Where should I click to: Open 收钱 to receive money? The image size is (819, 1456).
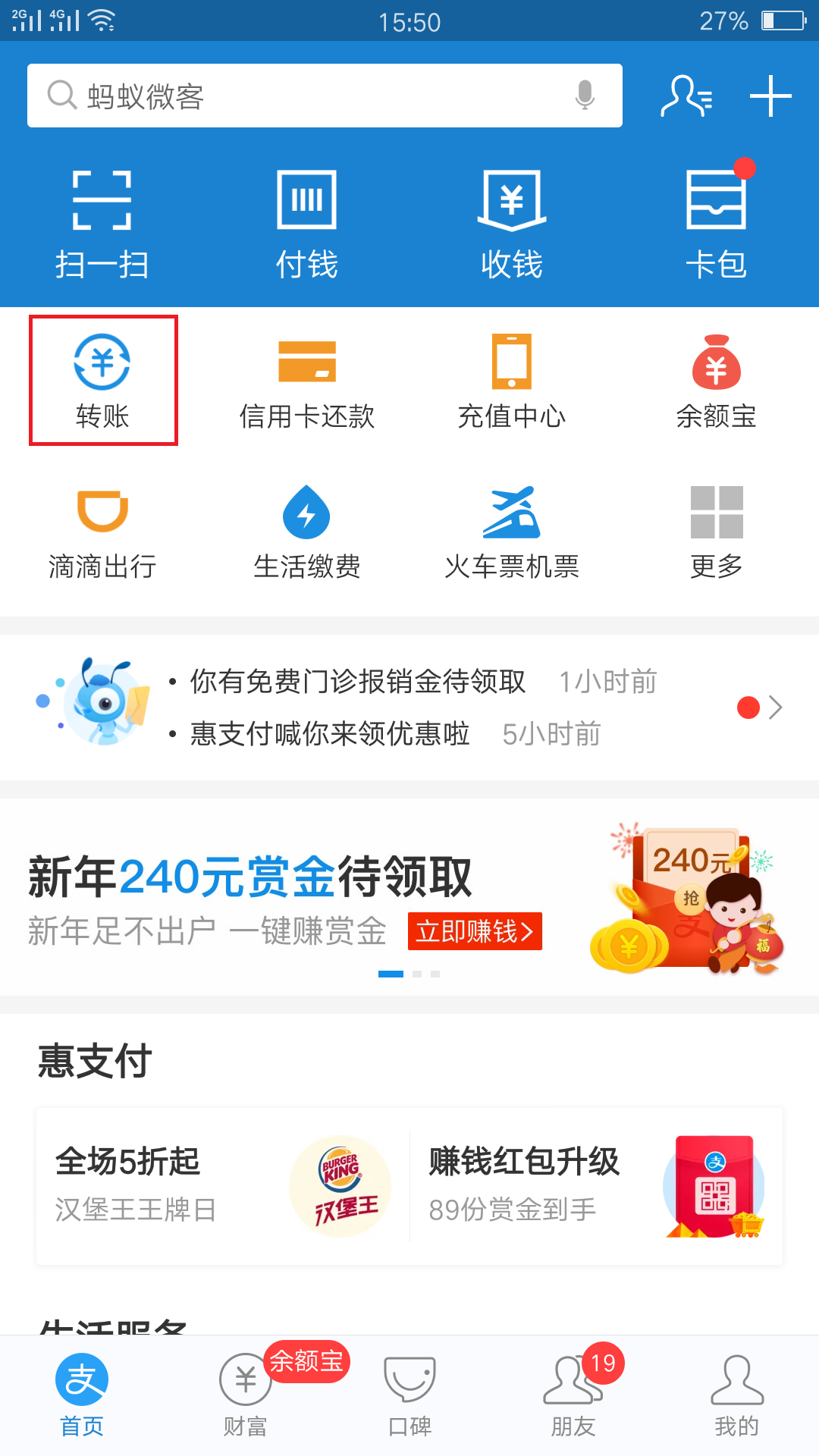(512, 225)
